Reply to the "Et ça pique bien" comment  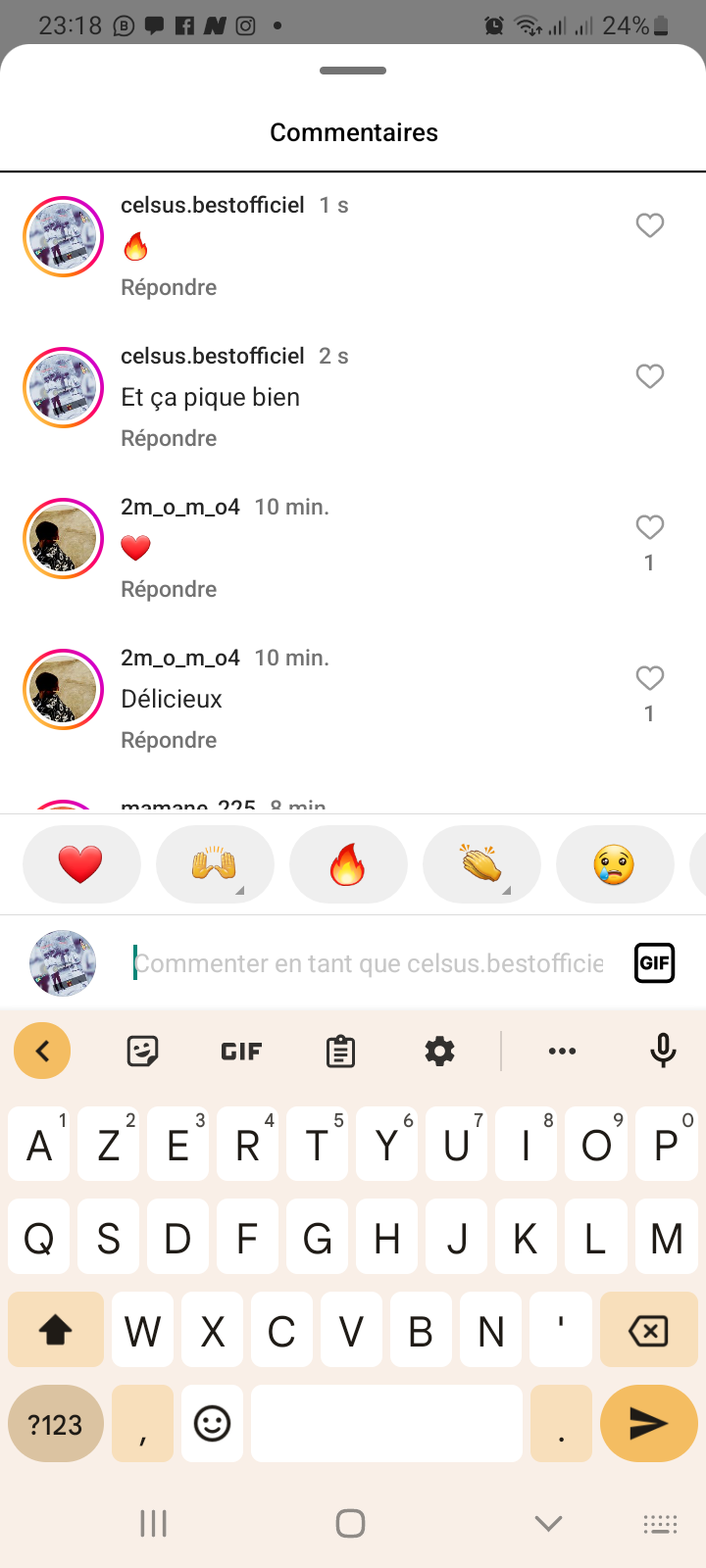(x=169, y=438)
